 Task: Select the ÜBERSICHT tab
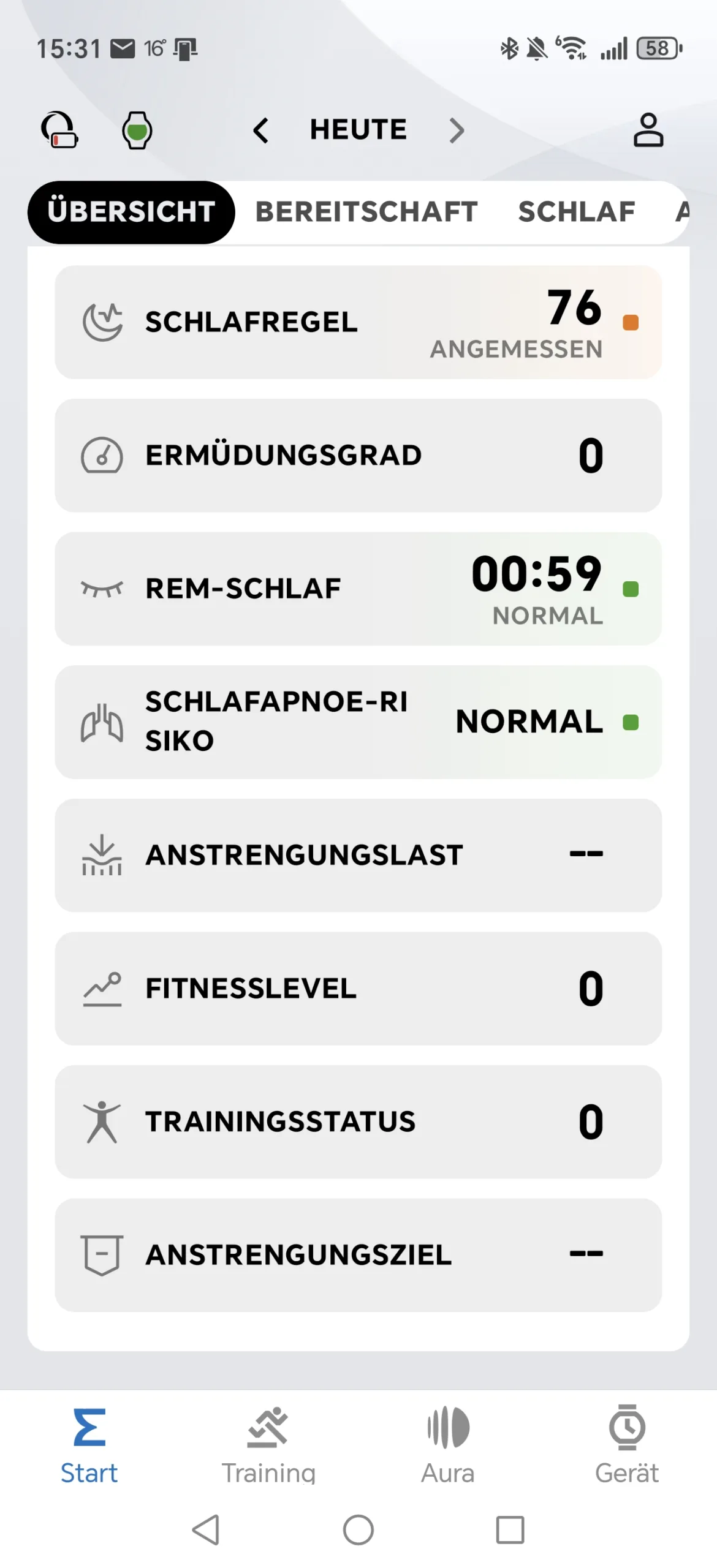click(x=131, y=212)
